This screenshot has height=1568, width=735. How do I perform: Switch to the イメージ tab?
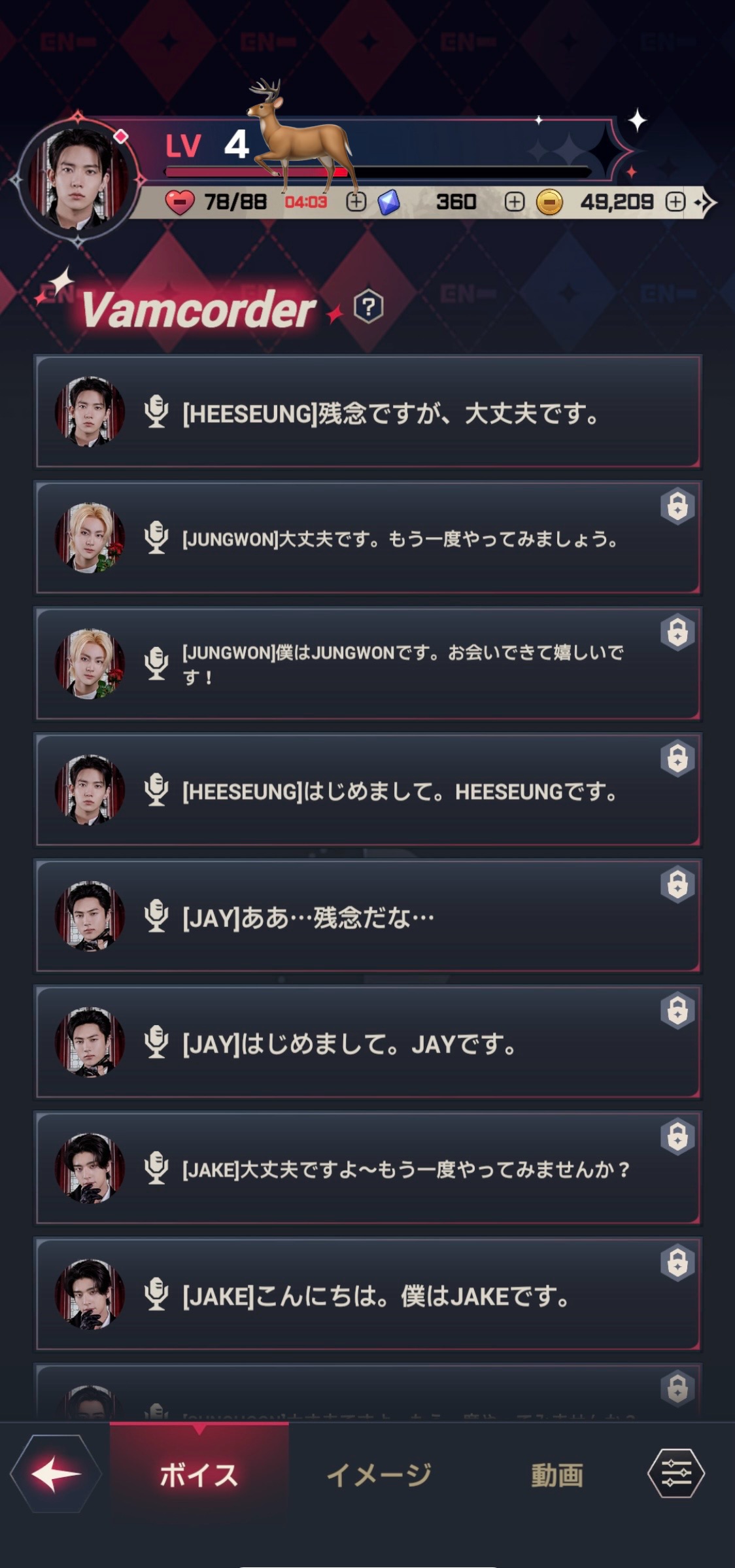tap(379, 1475)
